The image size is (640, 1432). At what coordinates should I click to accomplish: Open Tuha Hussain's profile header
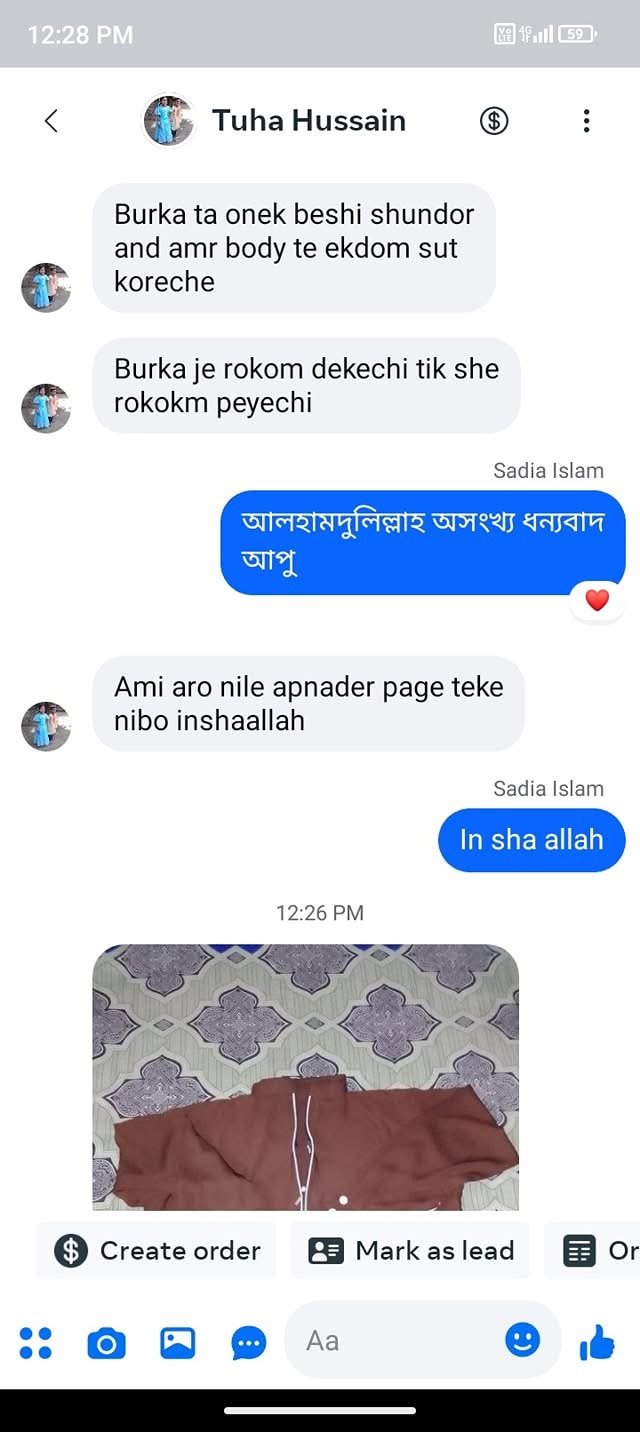290,121
